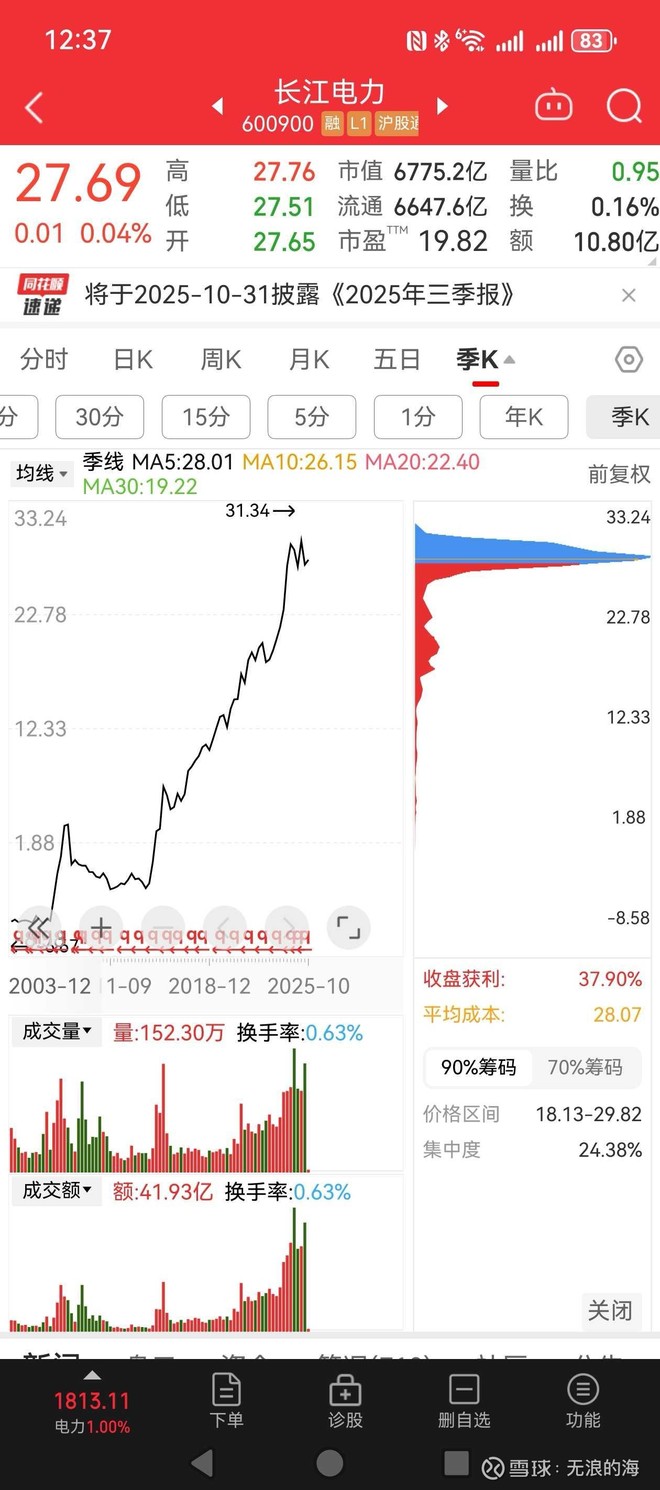The height and width of the screenshot is (1490, 660).
Task: Choose the 30分 period chip
Action: 99,417
